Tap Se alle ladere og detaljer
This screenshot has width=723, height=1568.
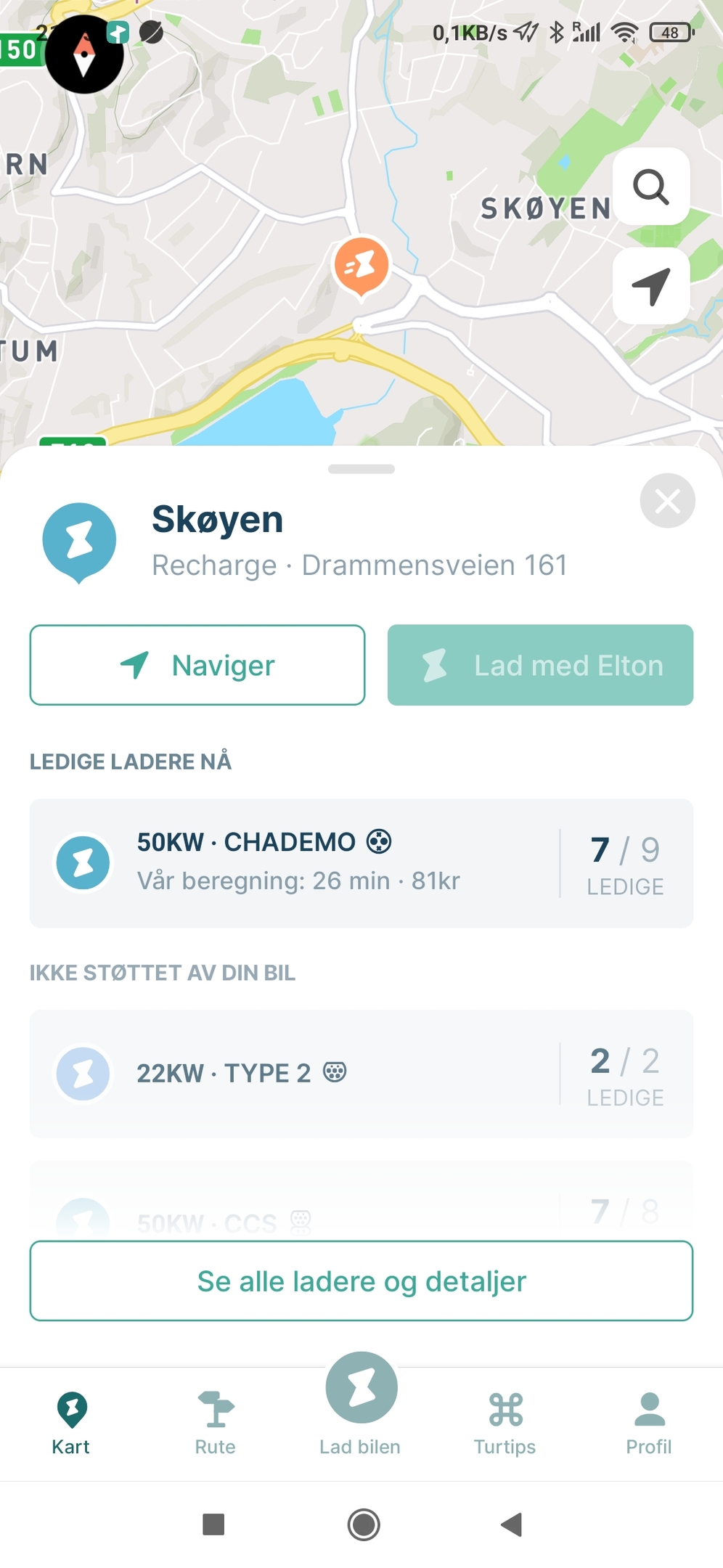(361, 1281)
